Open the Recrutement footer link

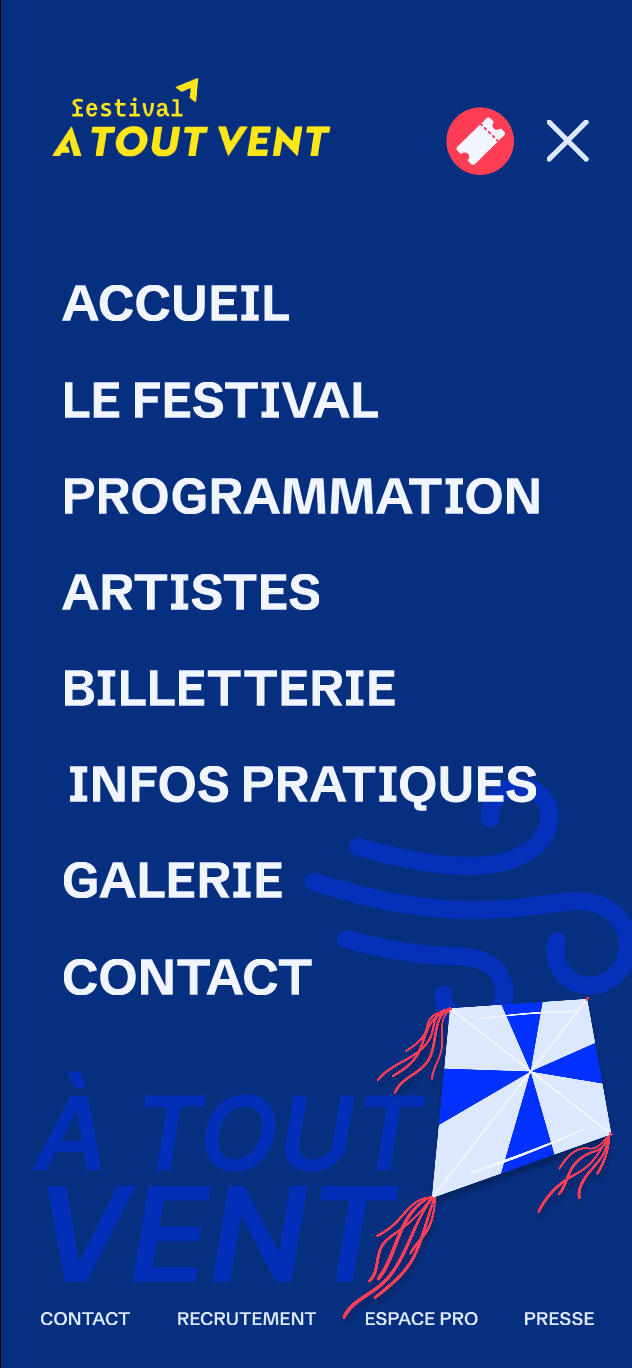pos(246,1319)
